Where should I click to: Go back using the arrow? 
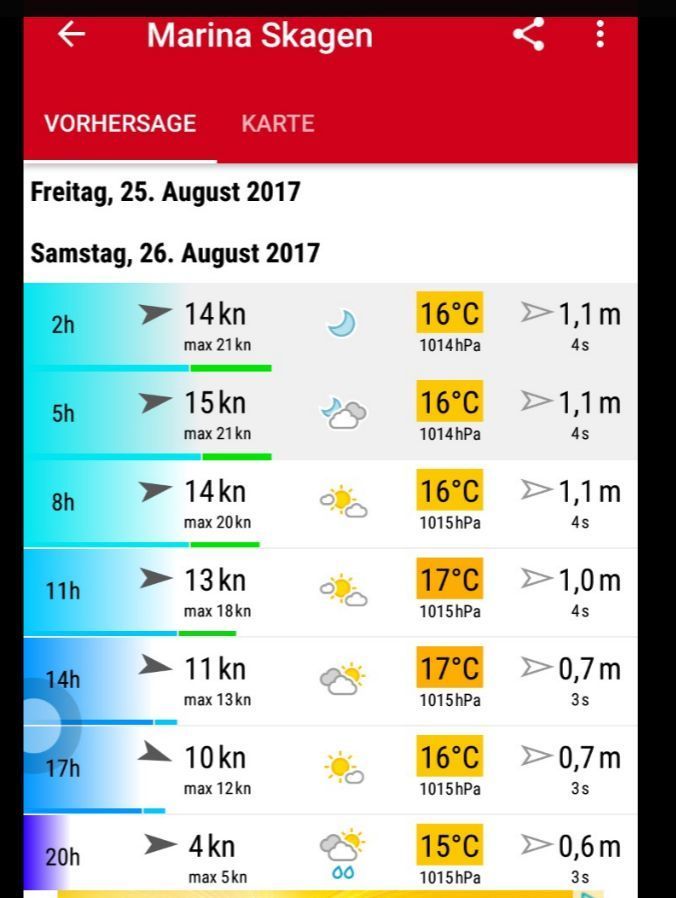point(71,35)
